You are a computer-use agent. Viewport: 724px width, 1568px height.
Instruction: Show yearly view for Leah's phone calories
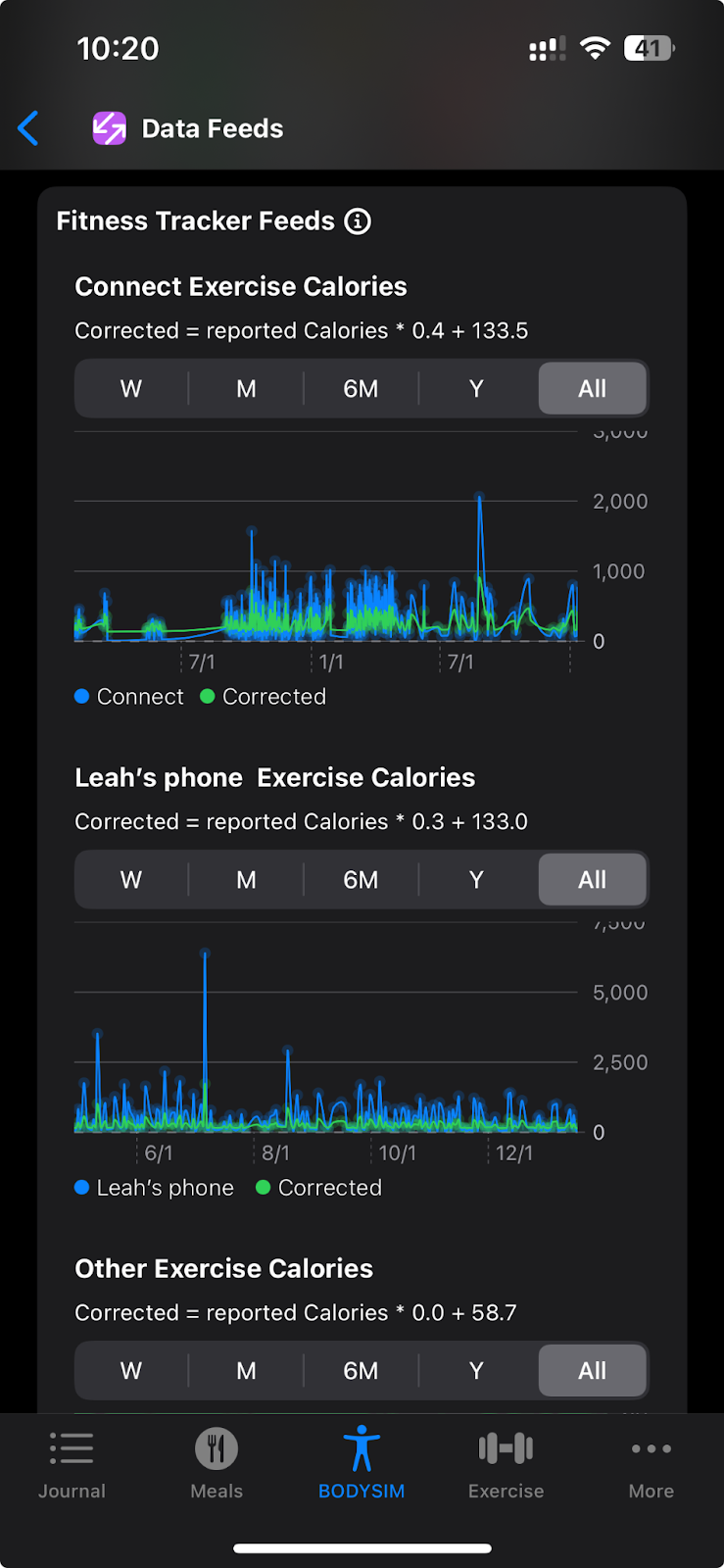[x=476, y=880]
